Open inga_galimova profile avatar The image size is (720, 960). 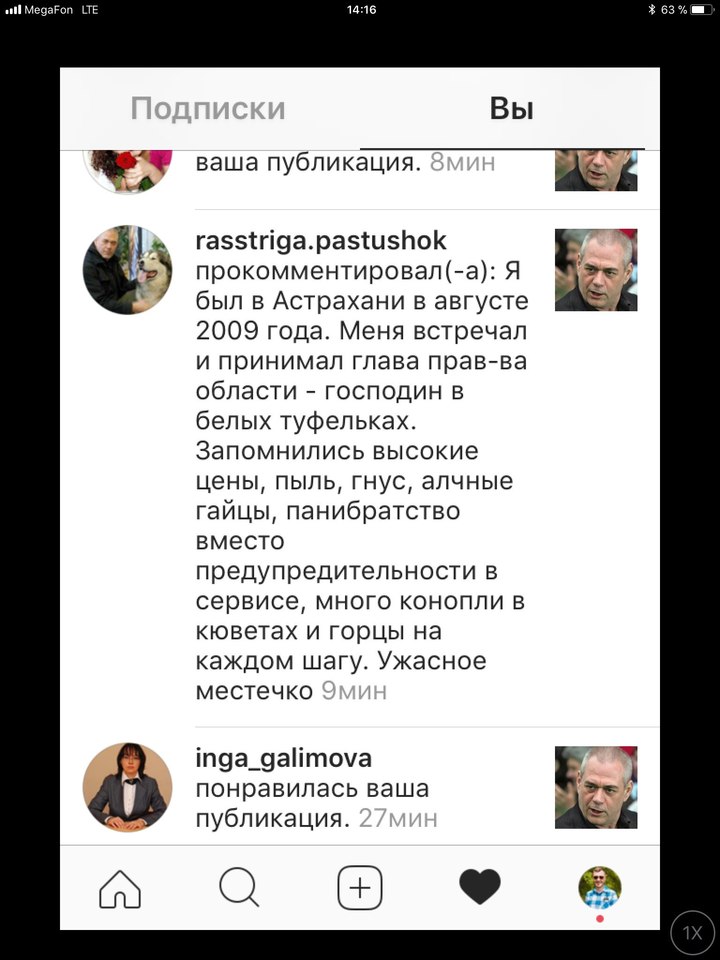coord(127,787)
